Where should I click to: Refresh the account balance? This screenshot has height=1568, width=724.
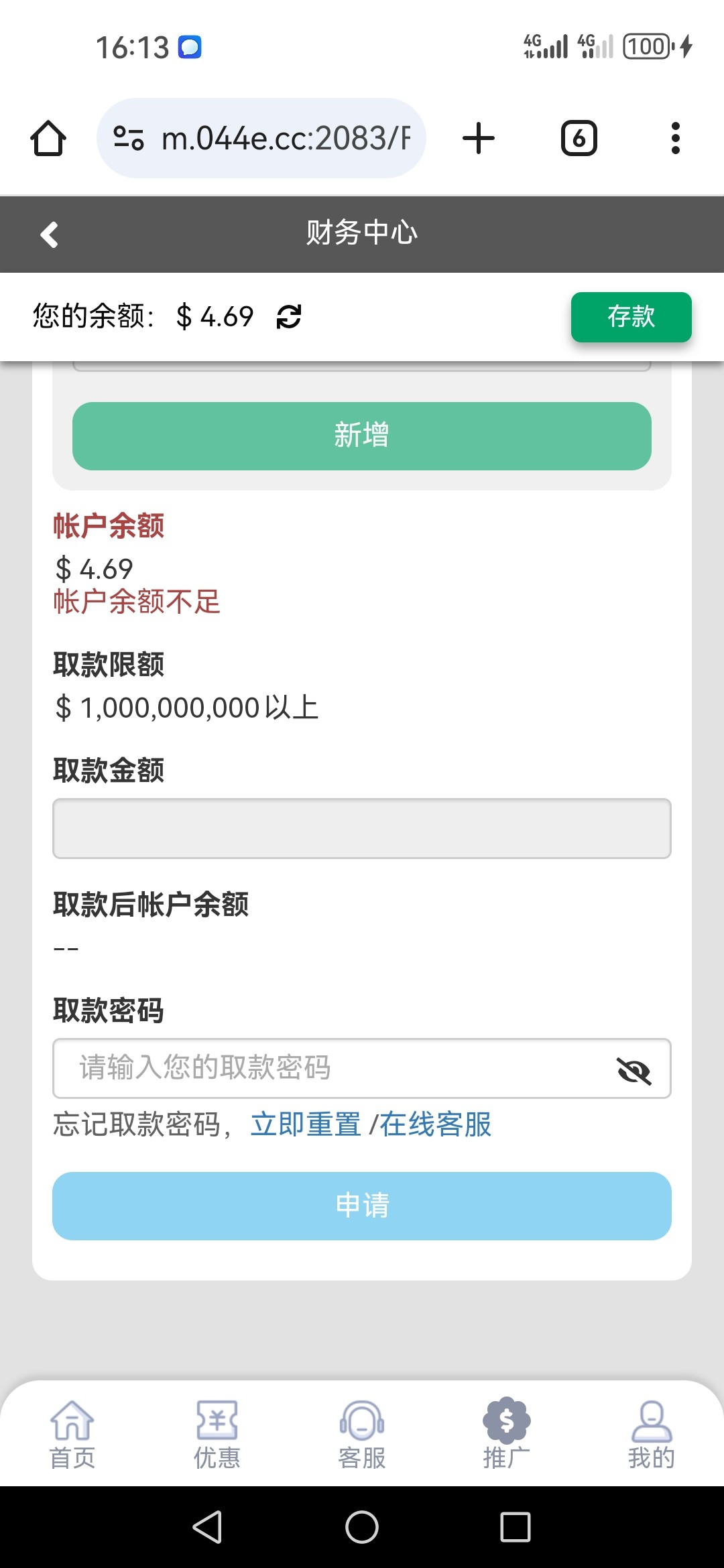pos(289,316)
